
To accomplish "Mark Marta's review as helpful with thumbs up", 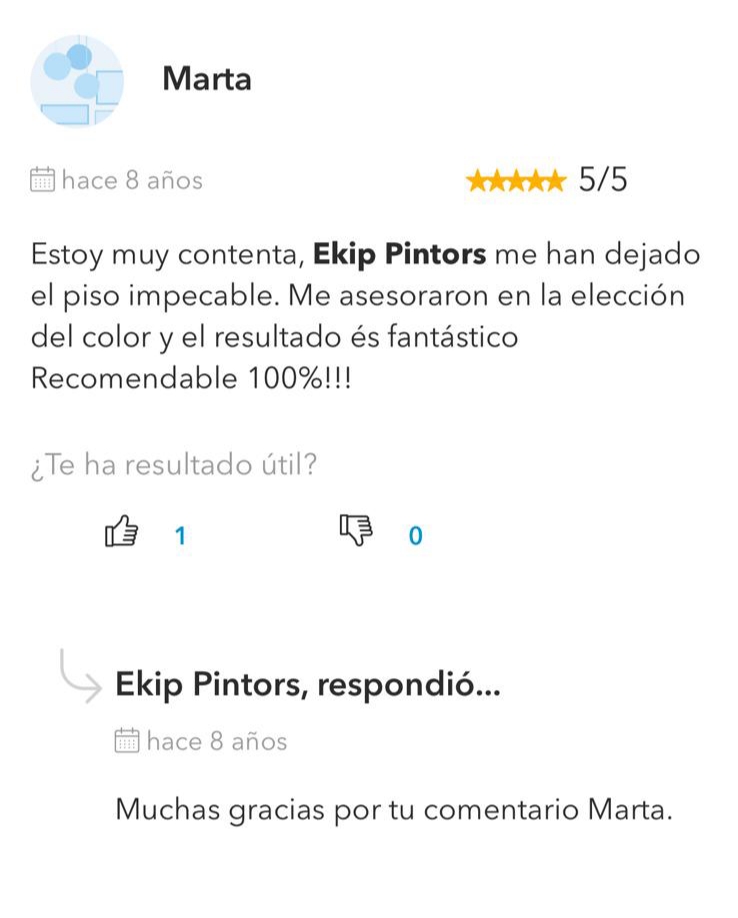I will pyautogui.click(x=121, y=533).
